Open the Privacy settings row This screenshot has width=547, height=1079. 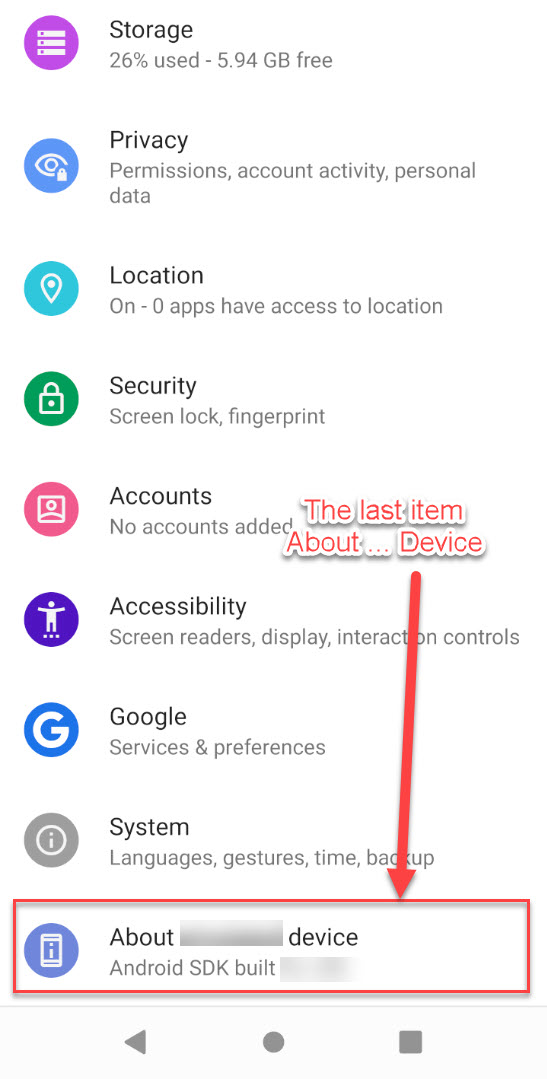[x=273, y=167]
